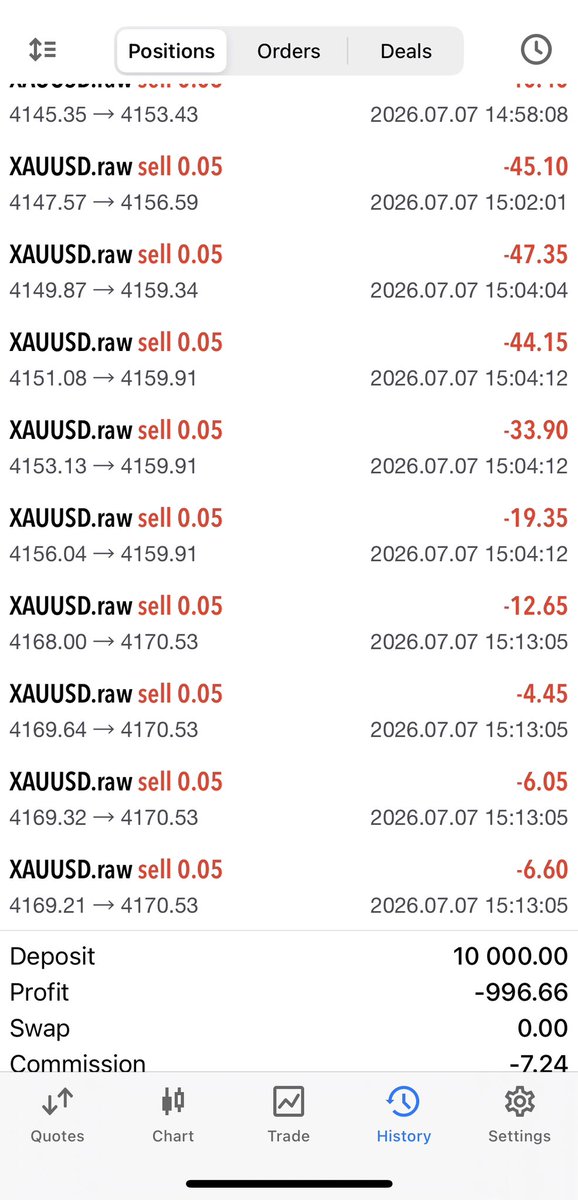Open the Settings tab
The image size is (578, 1200).
(519, 1115)
